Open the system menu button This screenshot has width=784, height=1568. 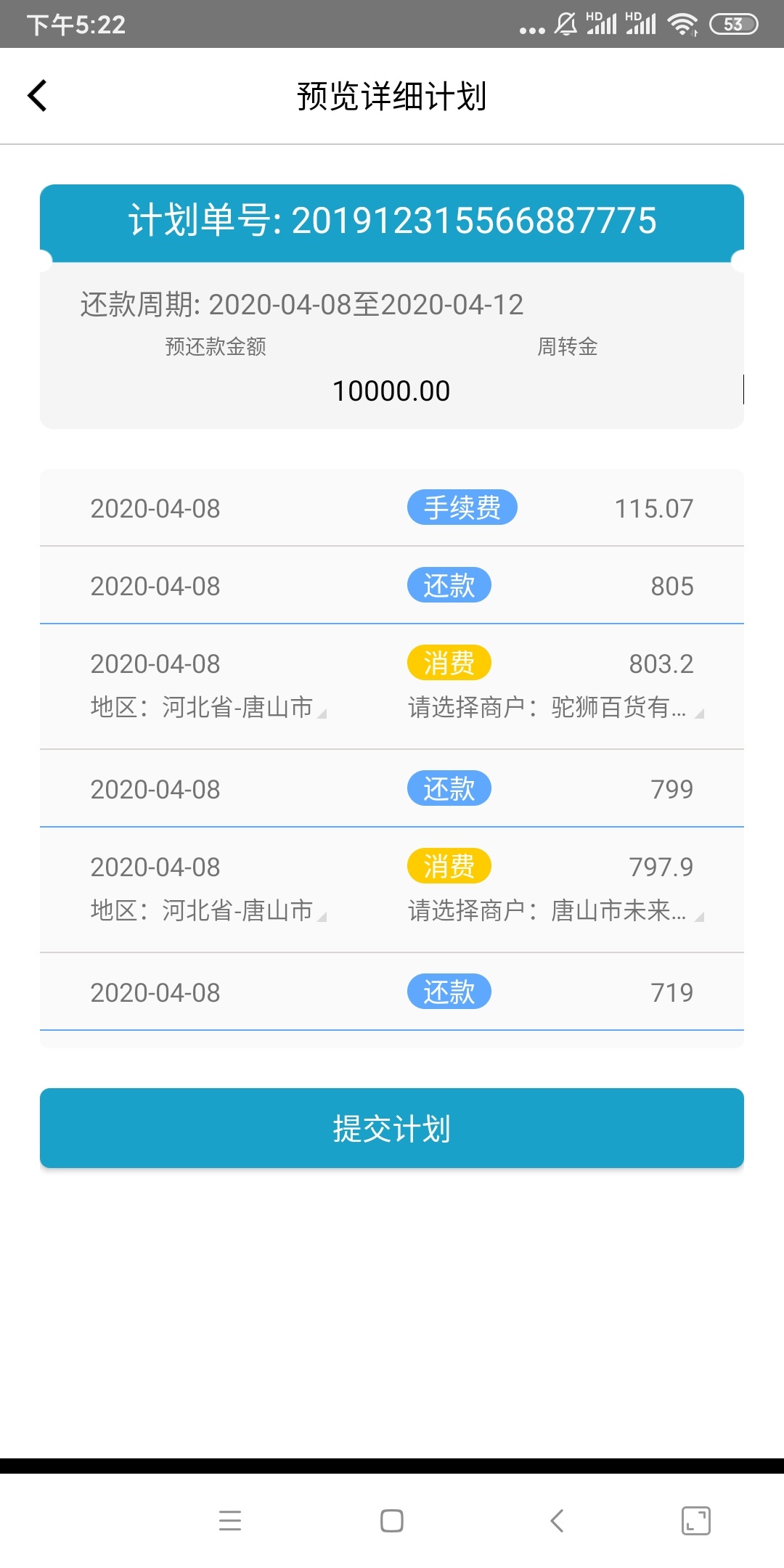(x=230, y=1521)
